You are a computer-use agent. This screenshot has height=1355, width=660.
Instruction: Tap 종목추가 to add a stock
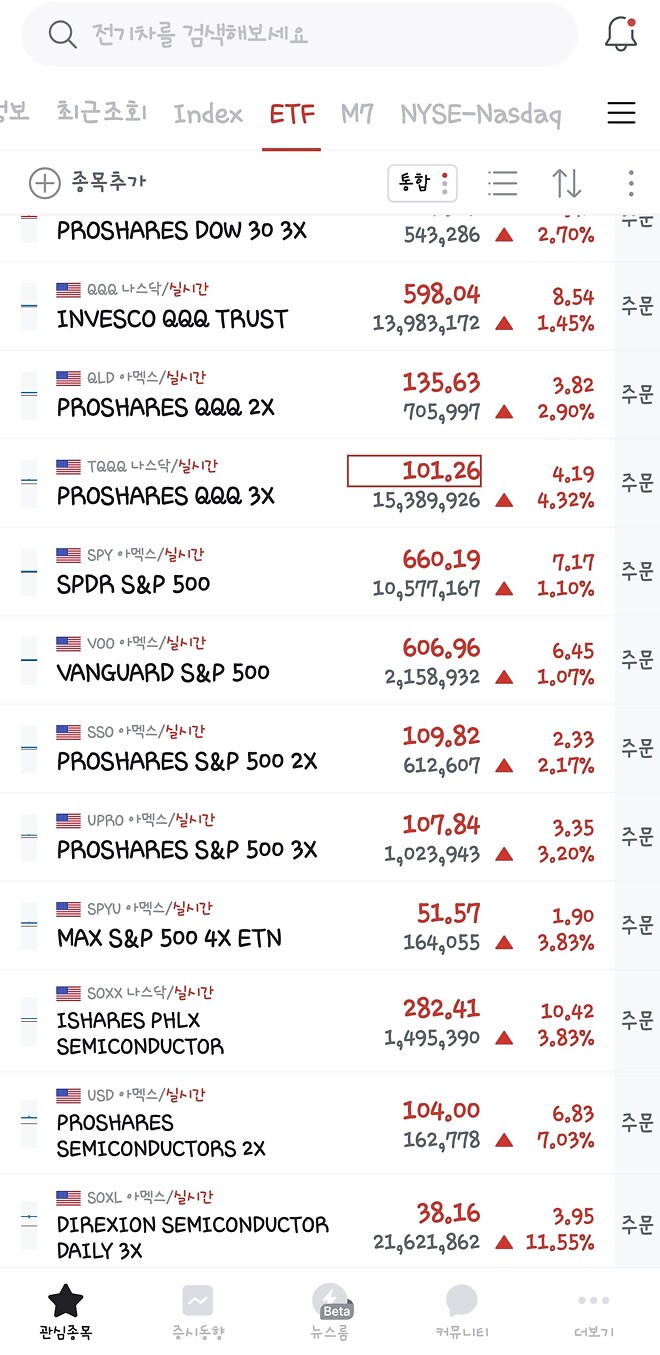88,183
